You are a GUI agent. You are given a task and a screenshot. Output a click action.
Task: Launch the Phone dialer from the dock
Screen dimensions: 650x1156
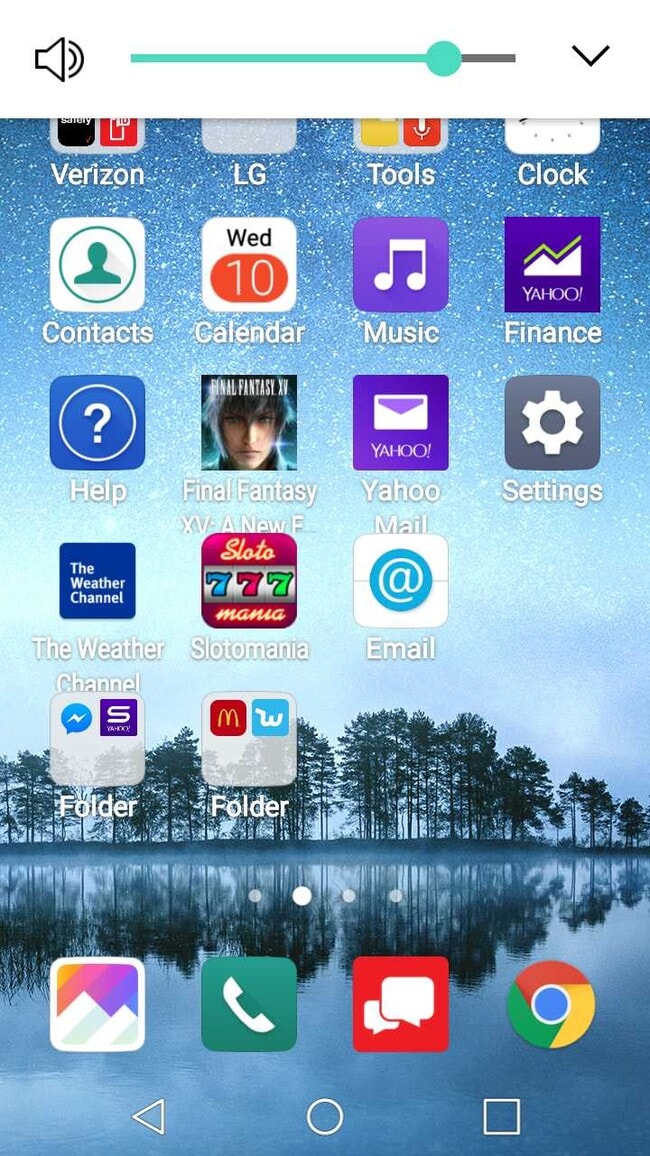click(249, 1004)
